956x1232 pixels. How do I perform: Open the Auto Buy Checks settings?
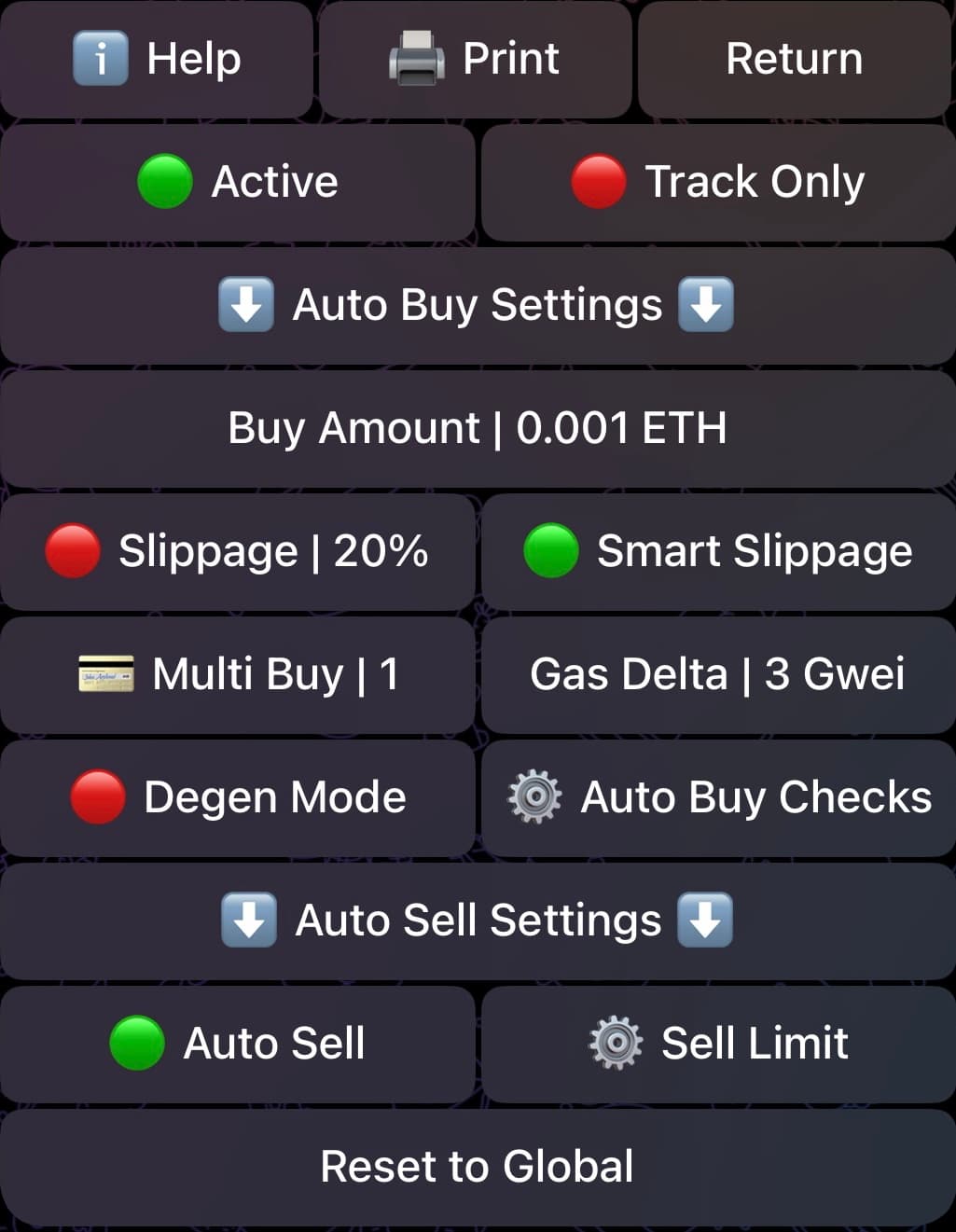(718, 796)
